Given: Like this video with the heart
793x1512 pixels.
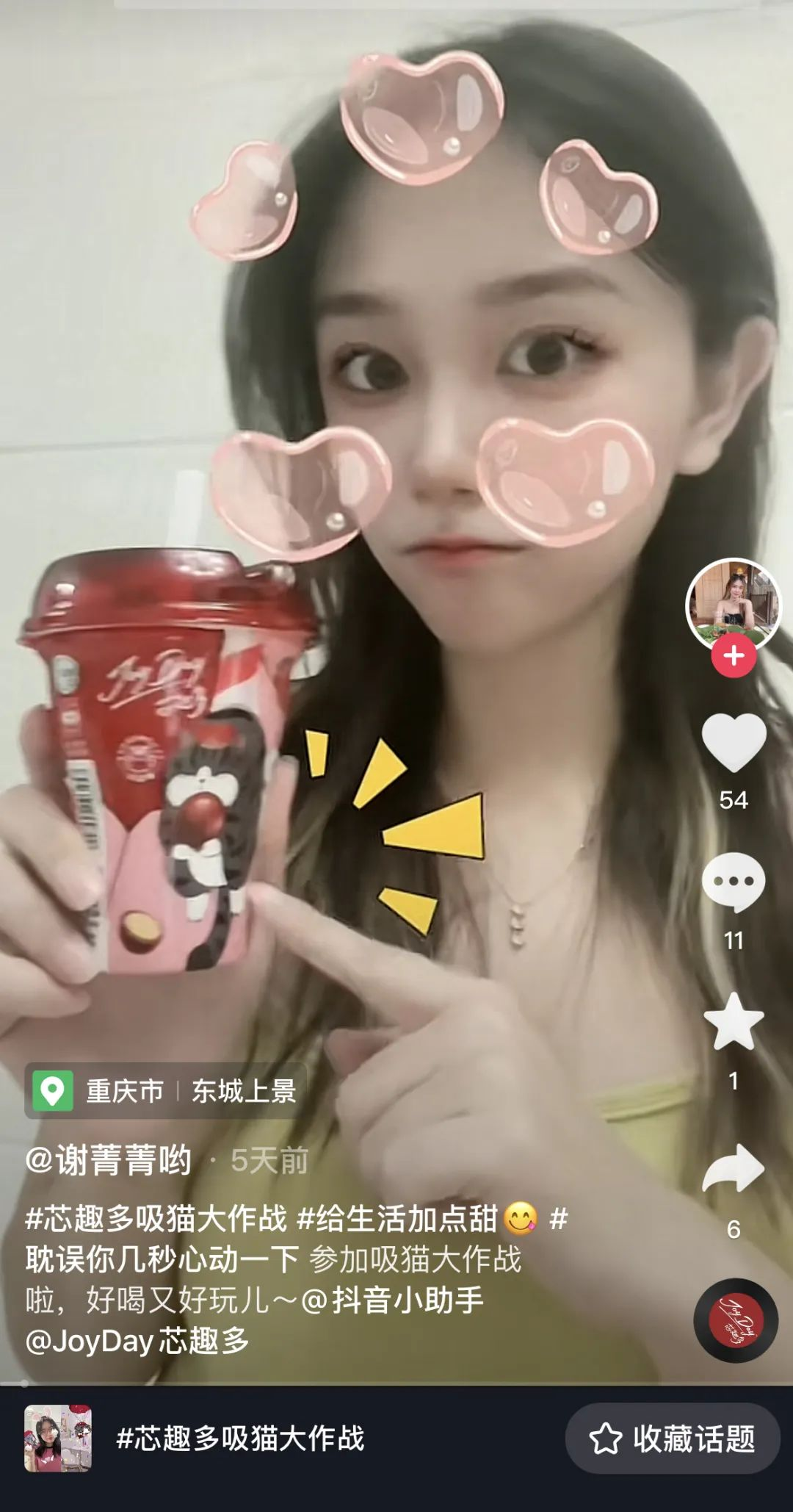Looking at the screenshot, I should 734,743.
